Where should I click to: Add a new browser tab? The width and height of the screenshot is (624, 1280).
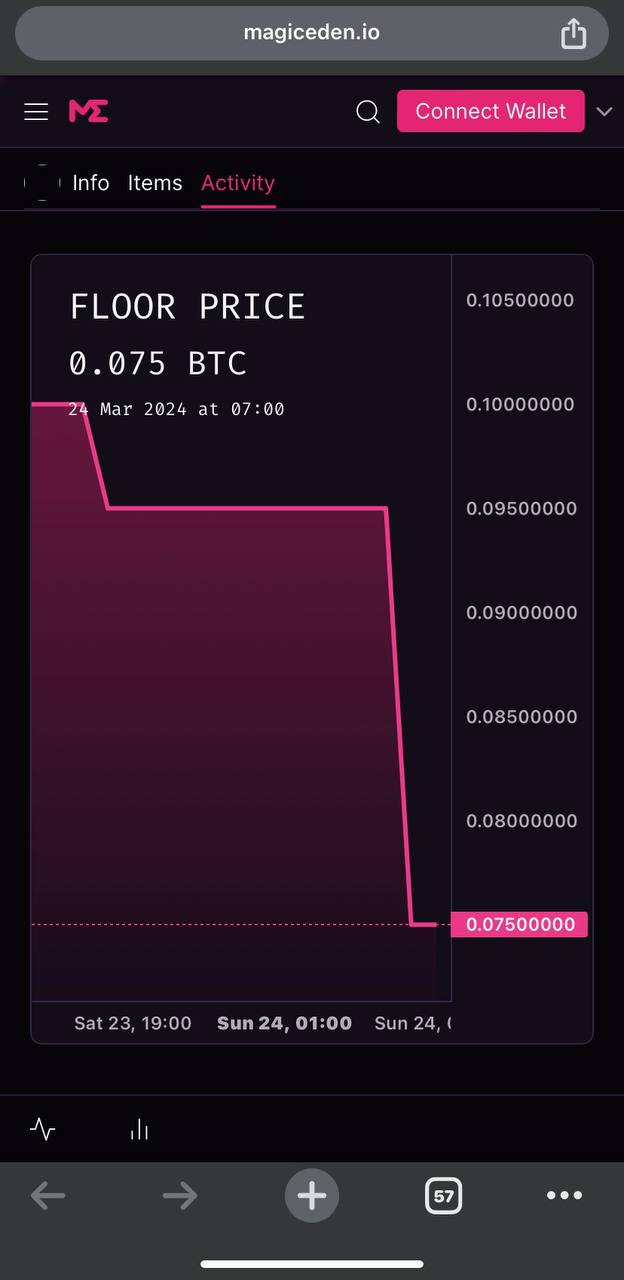tap(312, 1195)
